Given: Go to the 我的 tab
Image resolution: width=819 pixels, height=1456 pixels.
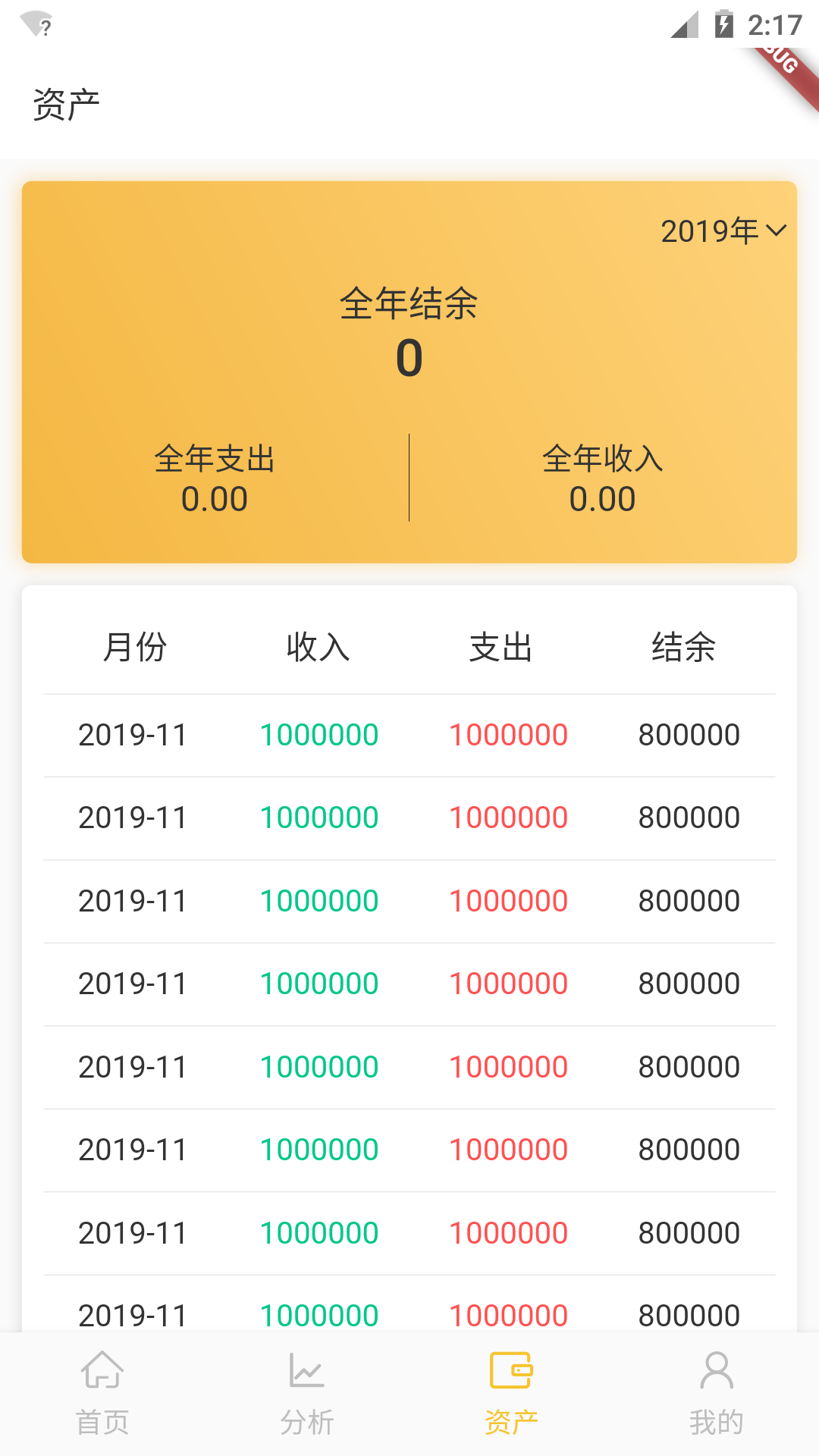Looking at the screenshot, I should coord(716,1394).
